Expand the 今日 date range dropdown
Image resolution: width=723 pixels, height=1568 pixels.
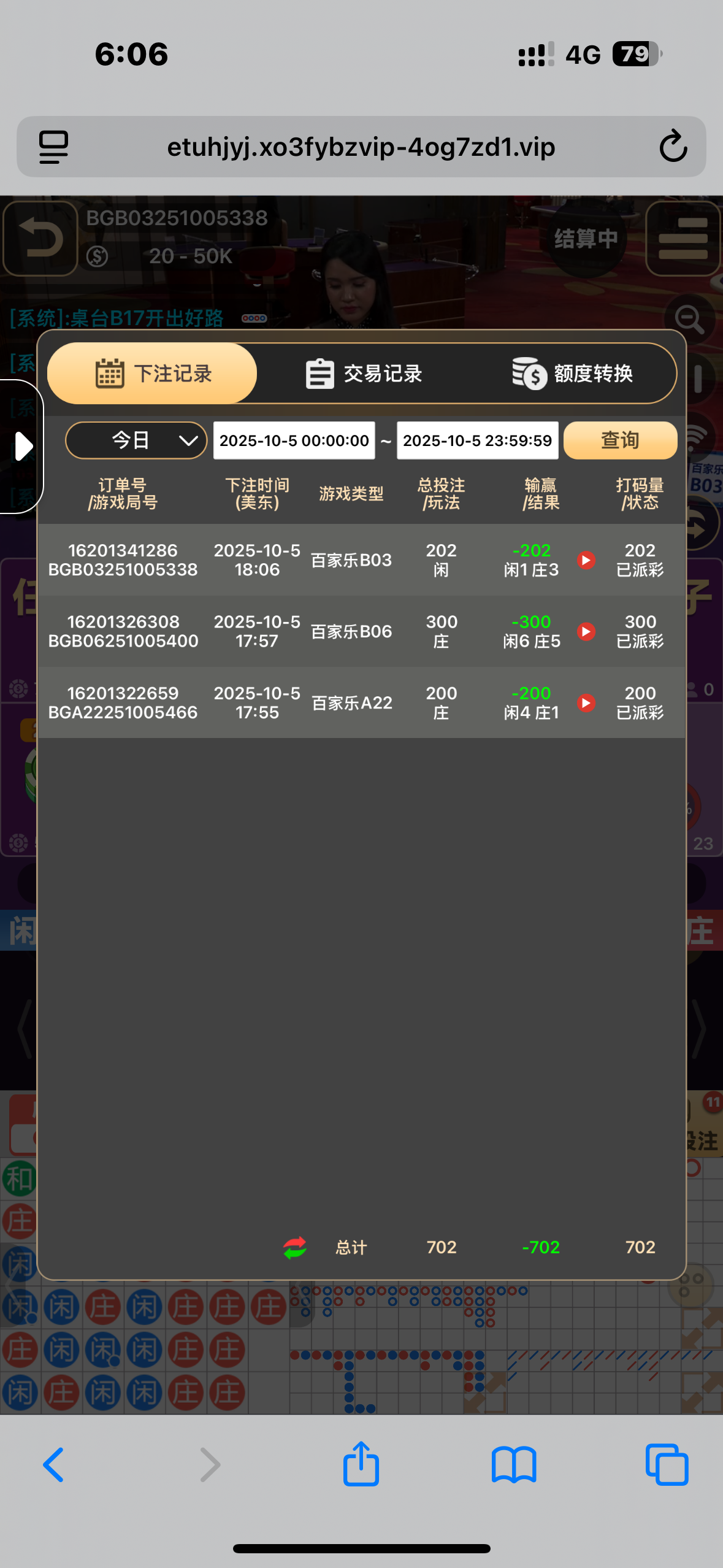click(x=136, y=440)
